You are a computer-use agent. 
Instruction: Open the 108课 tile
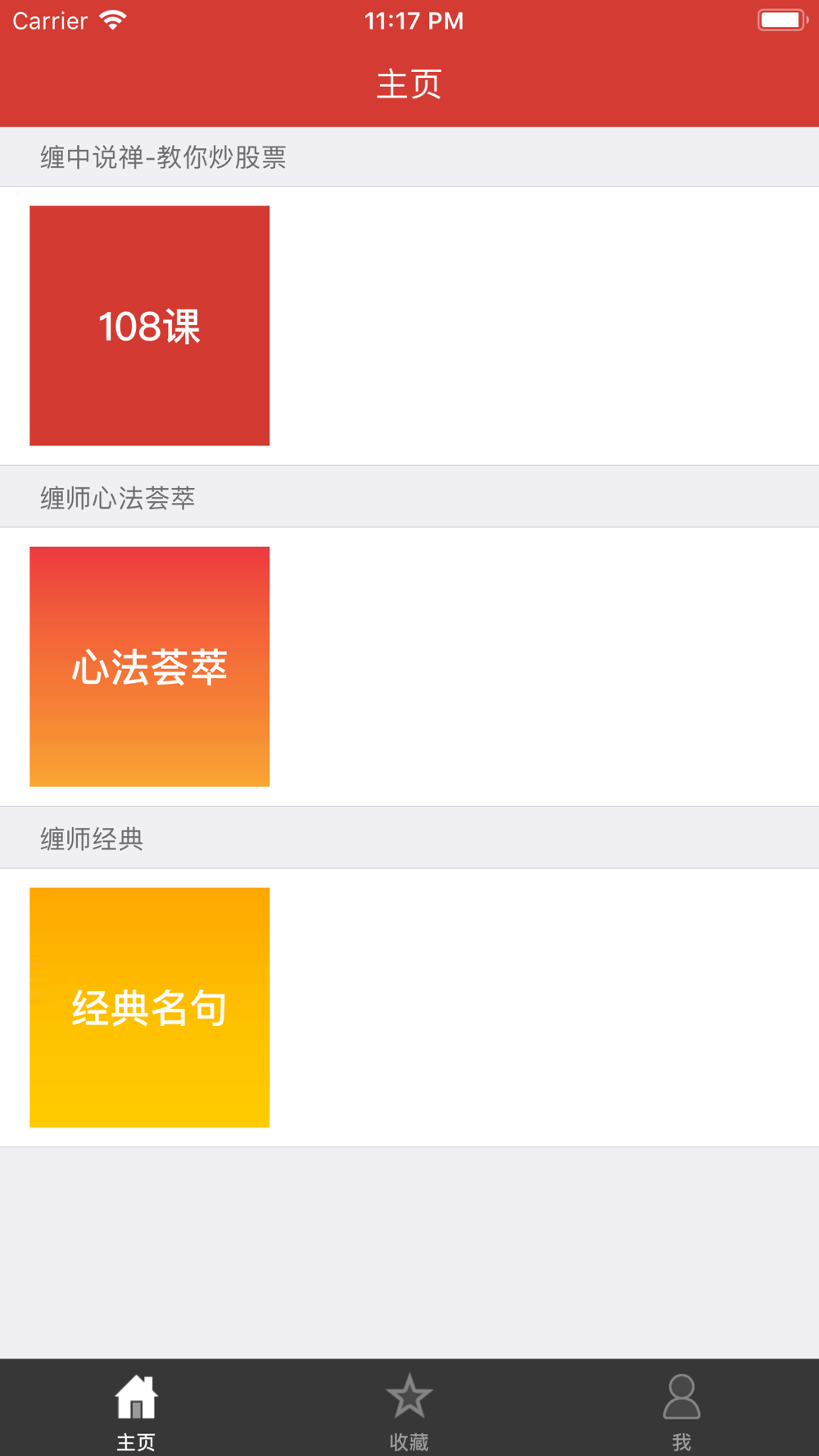(x=149, y=326)
